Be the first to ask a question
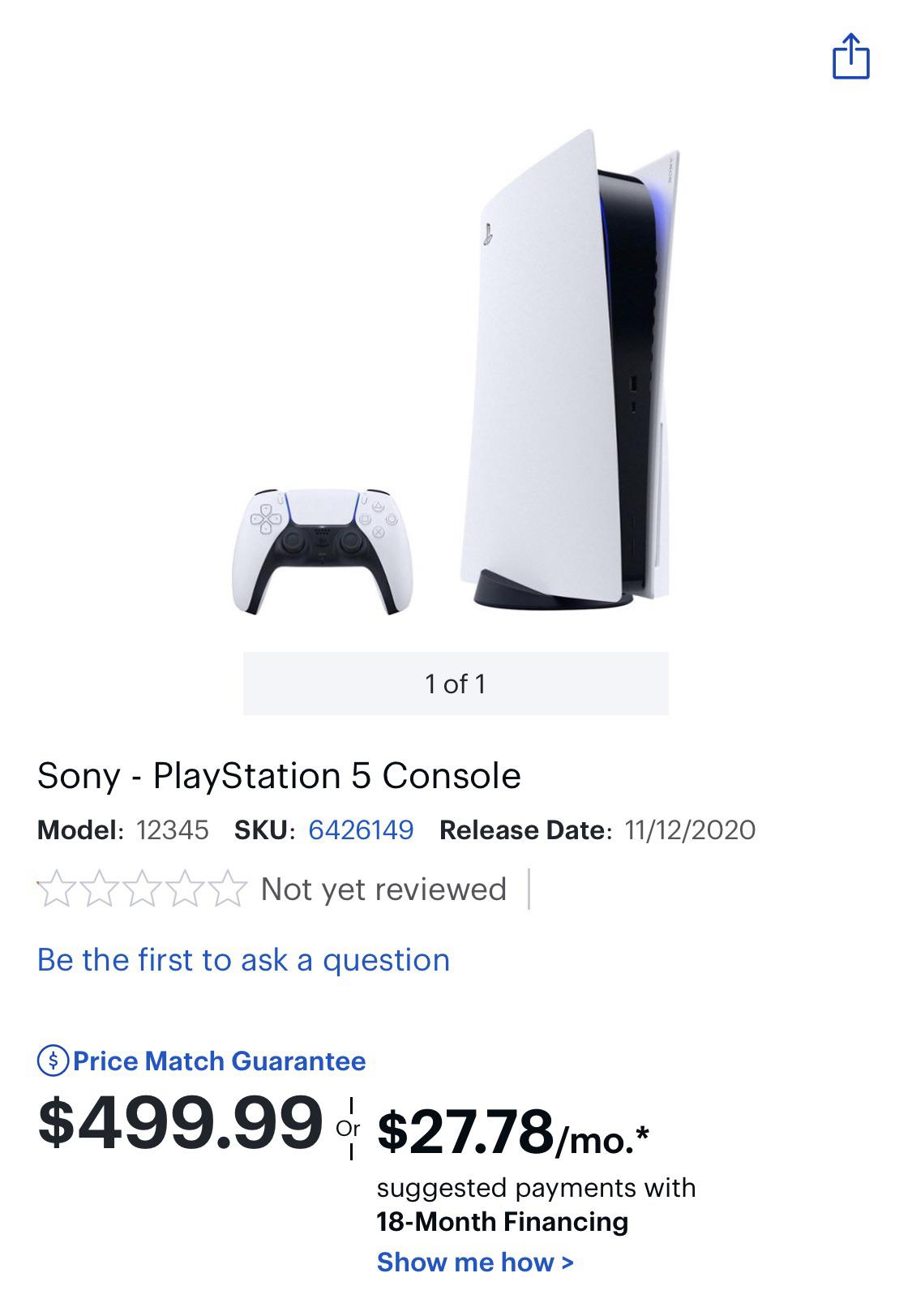 243,960
